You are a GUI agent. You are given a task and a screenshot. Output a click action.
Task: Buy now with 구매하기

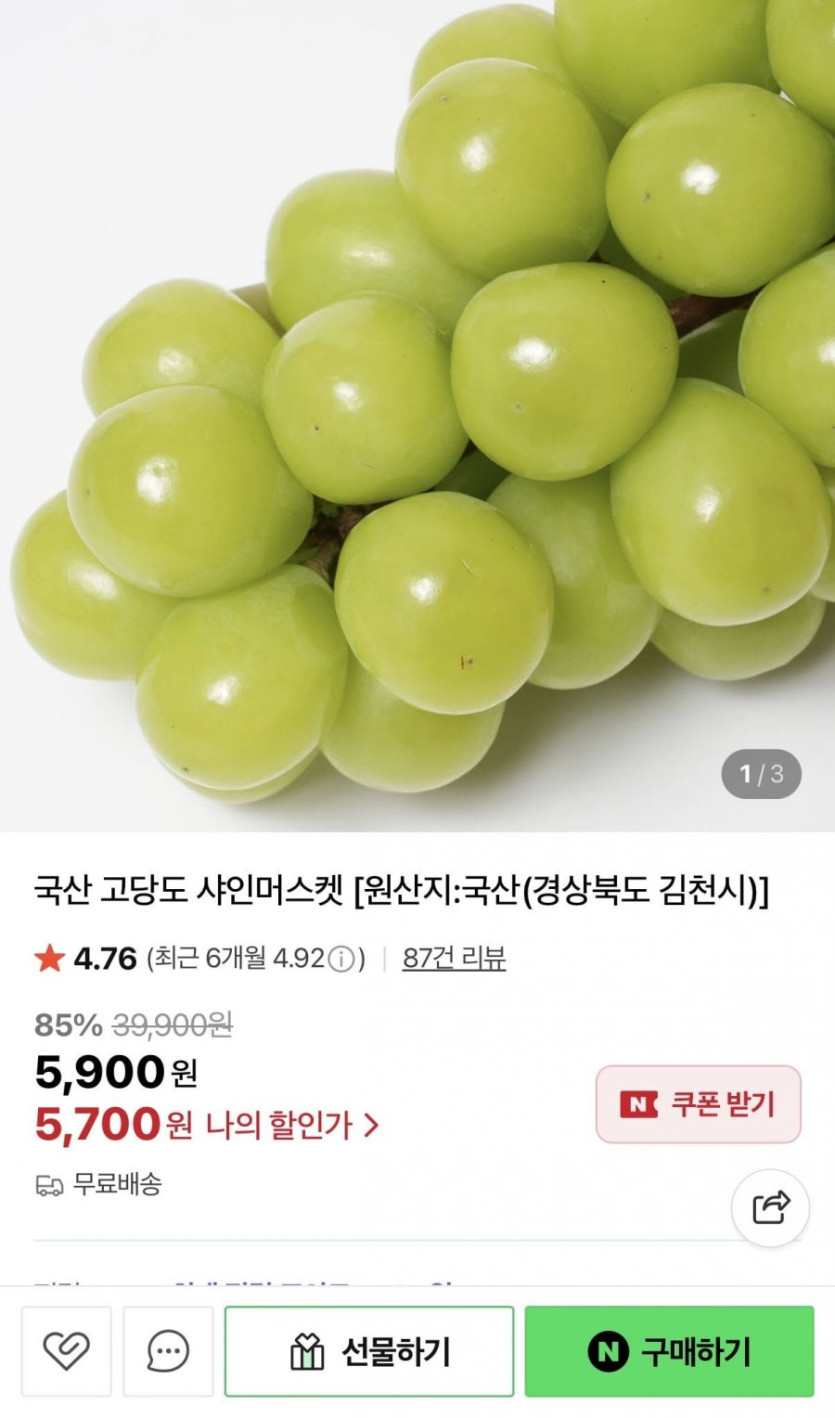coord(669,1351)
